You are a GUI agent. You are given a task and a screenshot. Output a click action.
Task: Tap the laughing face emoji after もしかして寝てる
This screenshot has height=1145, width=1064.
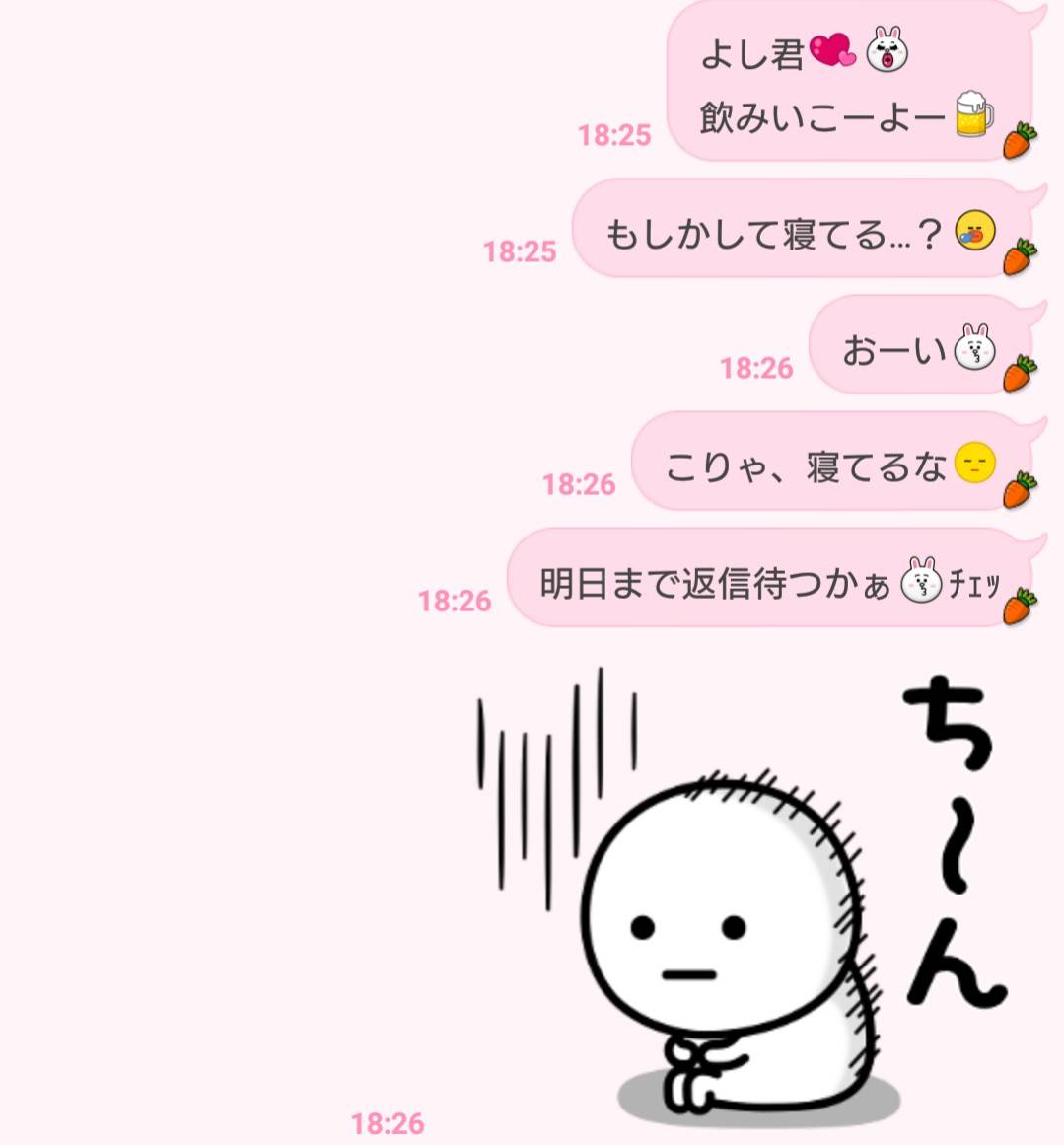[972, 232]
